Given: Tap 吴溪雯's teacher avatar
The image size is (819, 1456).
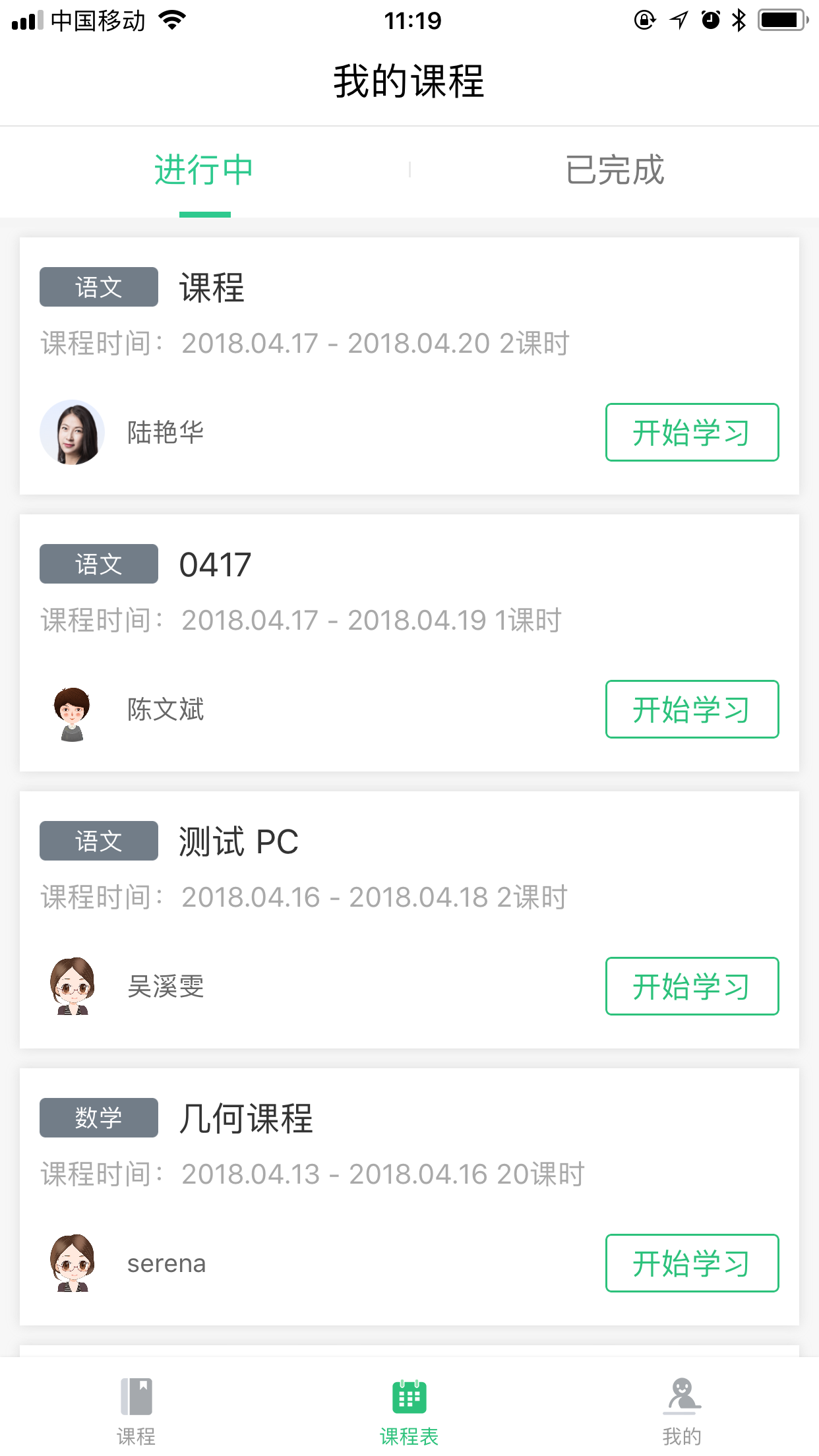Looking at the screenshot, I should coord(73,986).
